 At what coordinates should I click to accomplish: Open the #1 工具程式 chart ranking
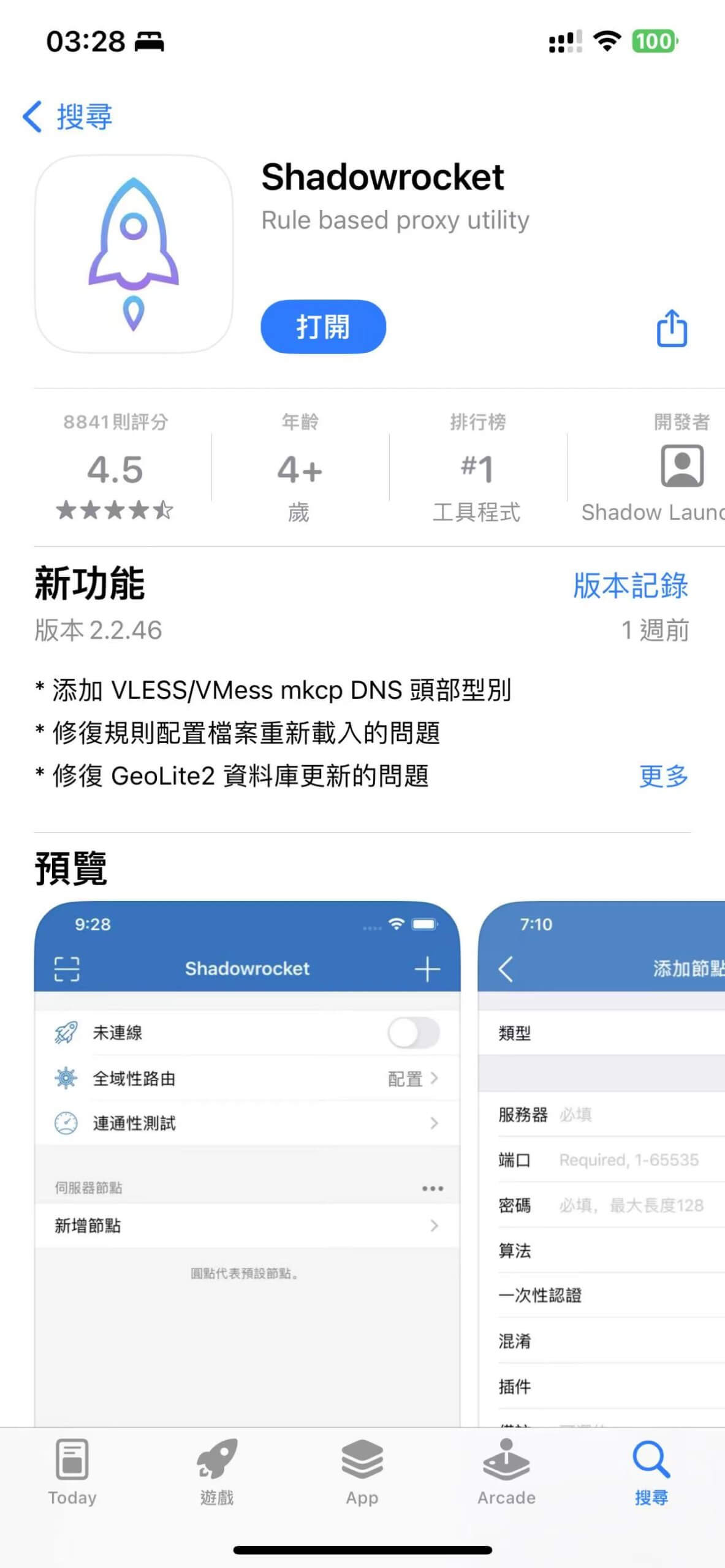(477, 469)
